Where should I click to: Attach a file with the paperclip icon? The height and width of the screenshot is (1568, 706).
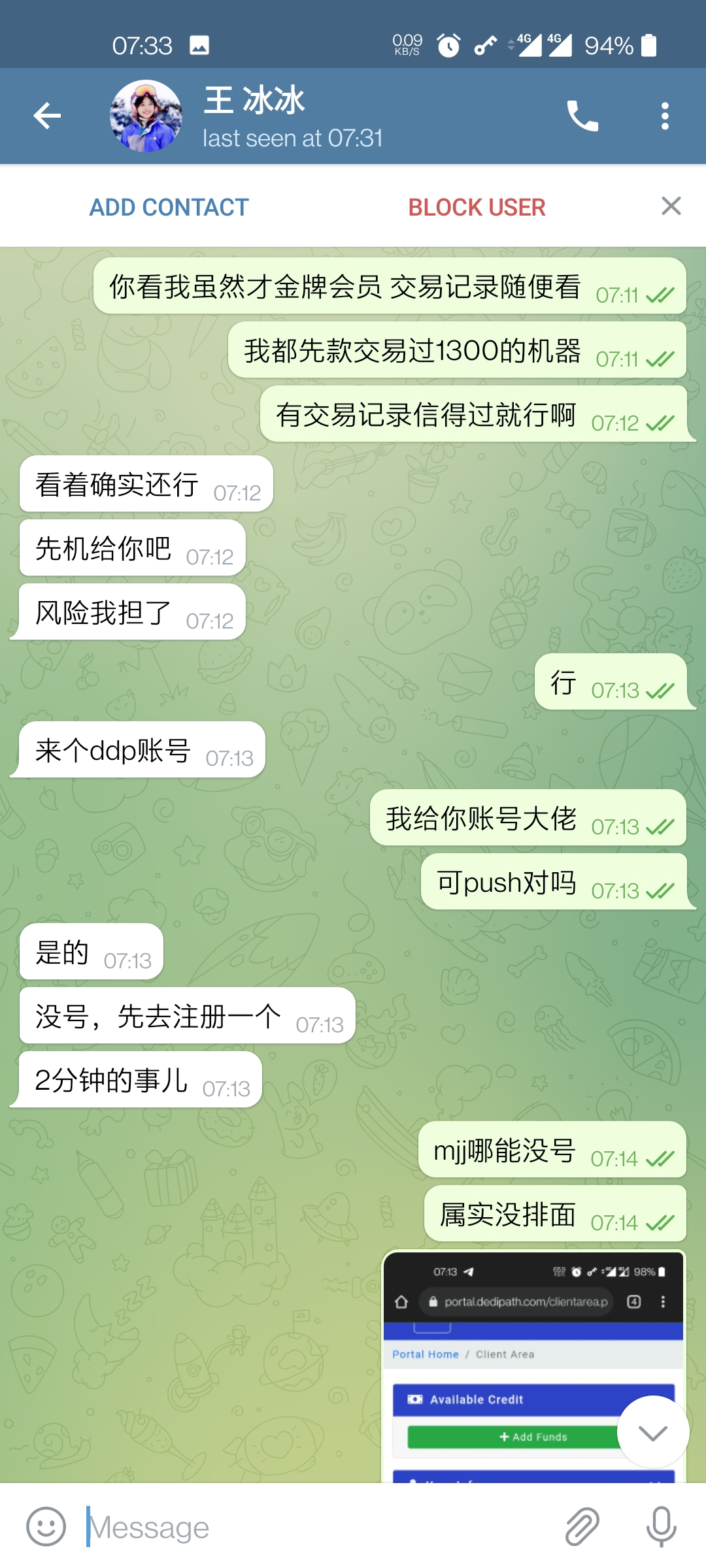coord(581,1527)
